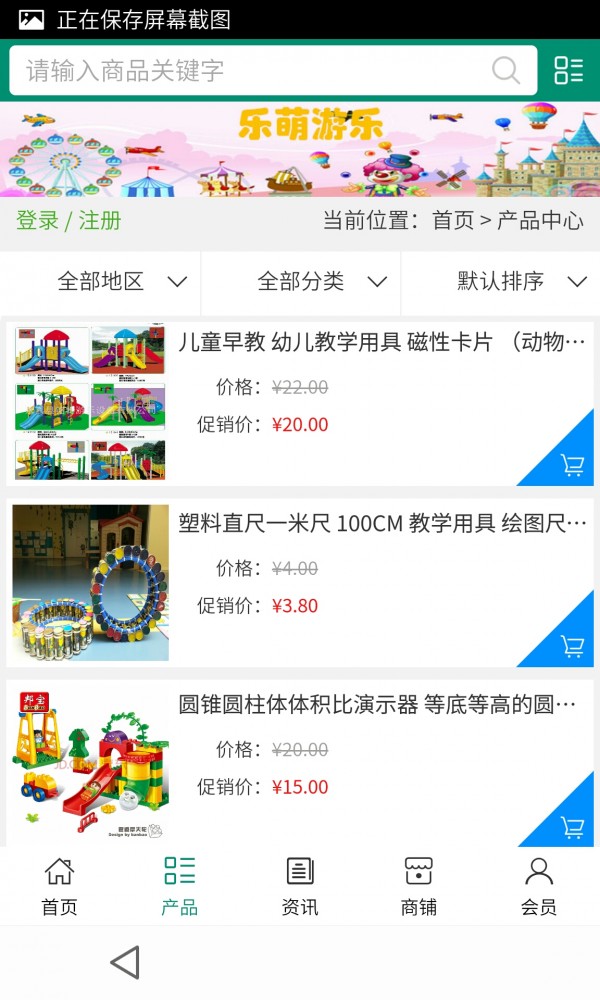The height and width of the screenshot is (1000, 600).
Task: Tap the magnifier search icon
Action: coord(506,70)
